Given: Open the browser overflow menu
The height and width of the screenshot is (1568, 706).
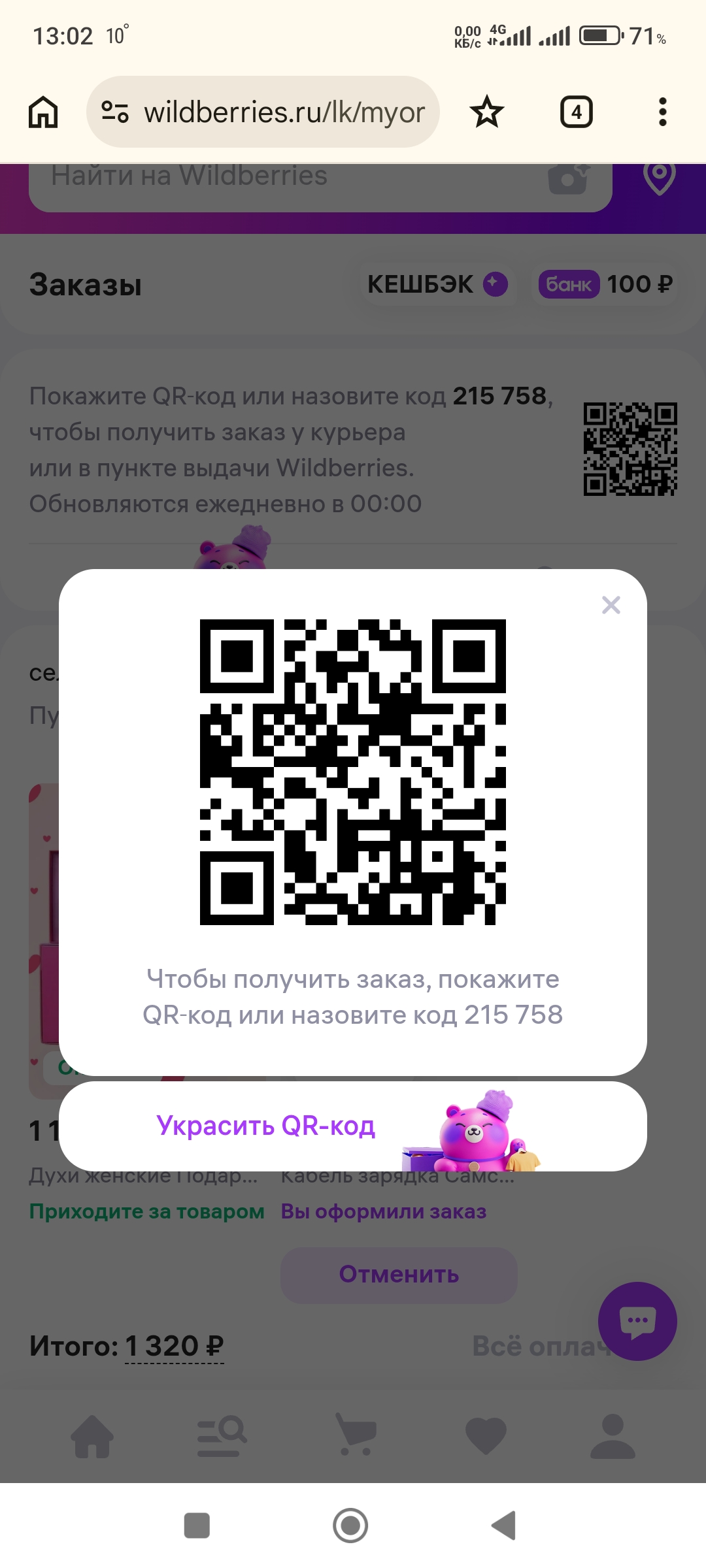Looking at the screenshot, I should pos(662,112).
